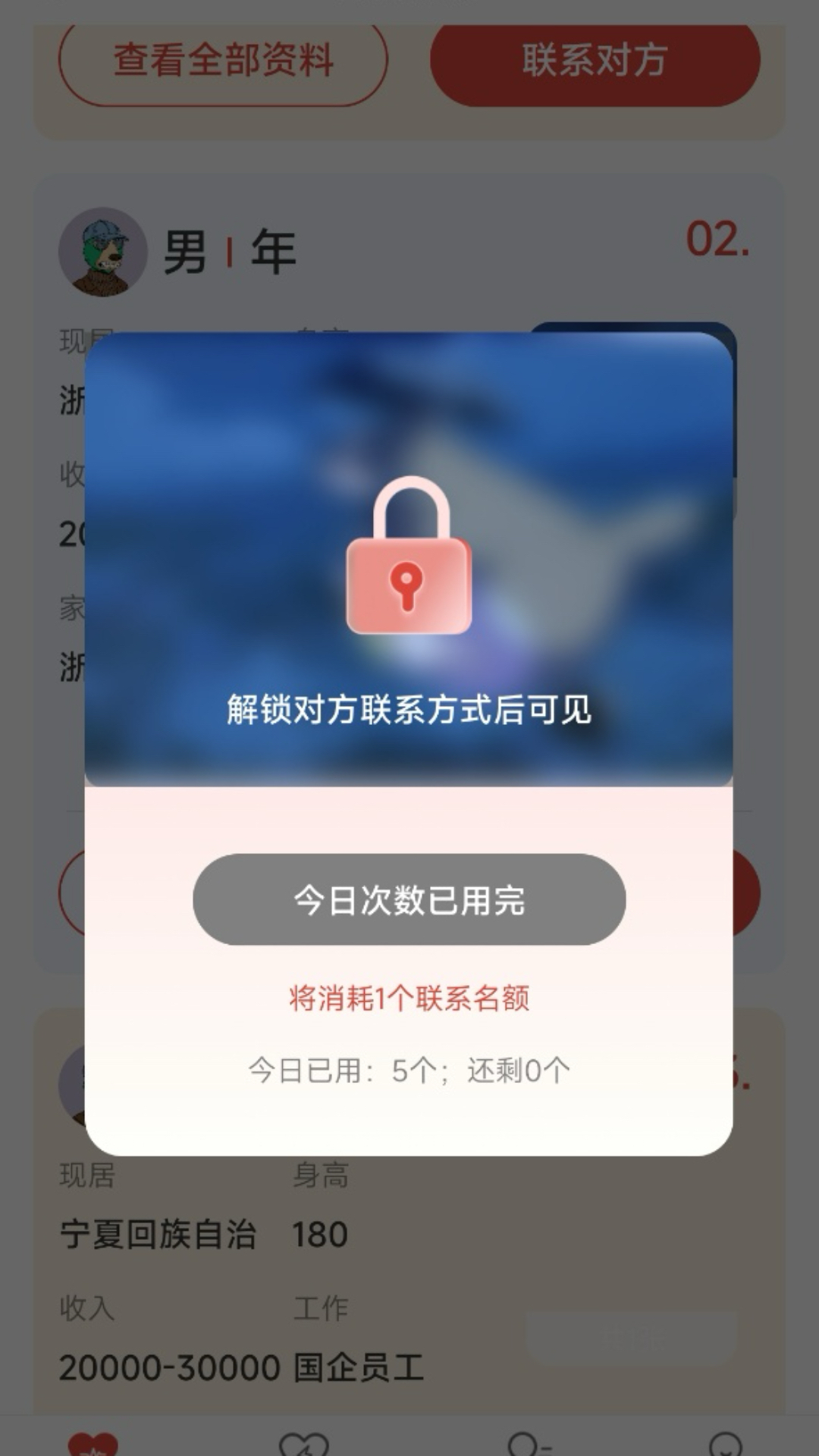Screen dimensions: 819x1456
Task: Tap the red 联系对方 button
Action: click(595, 61)
